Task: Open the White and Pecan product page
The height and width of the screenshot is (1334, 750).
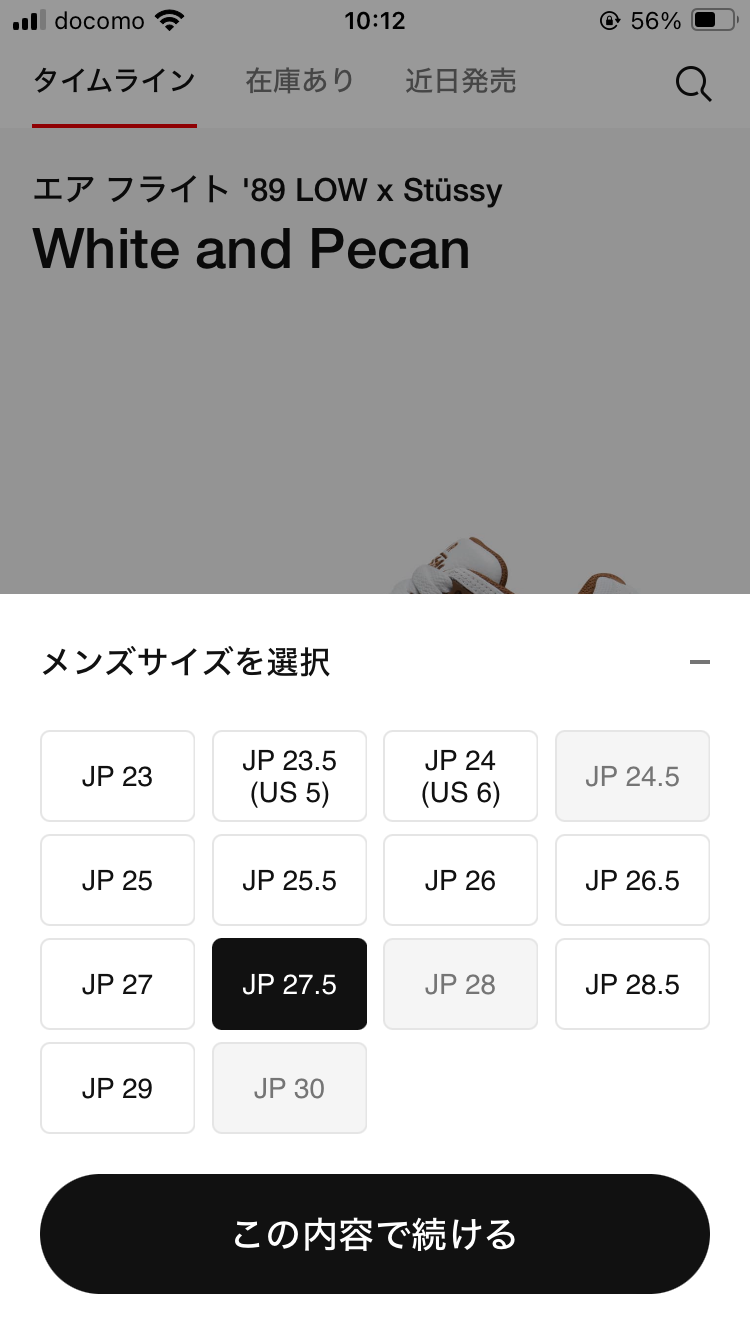Action: pos(252,248)
